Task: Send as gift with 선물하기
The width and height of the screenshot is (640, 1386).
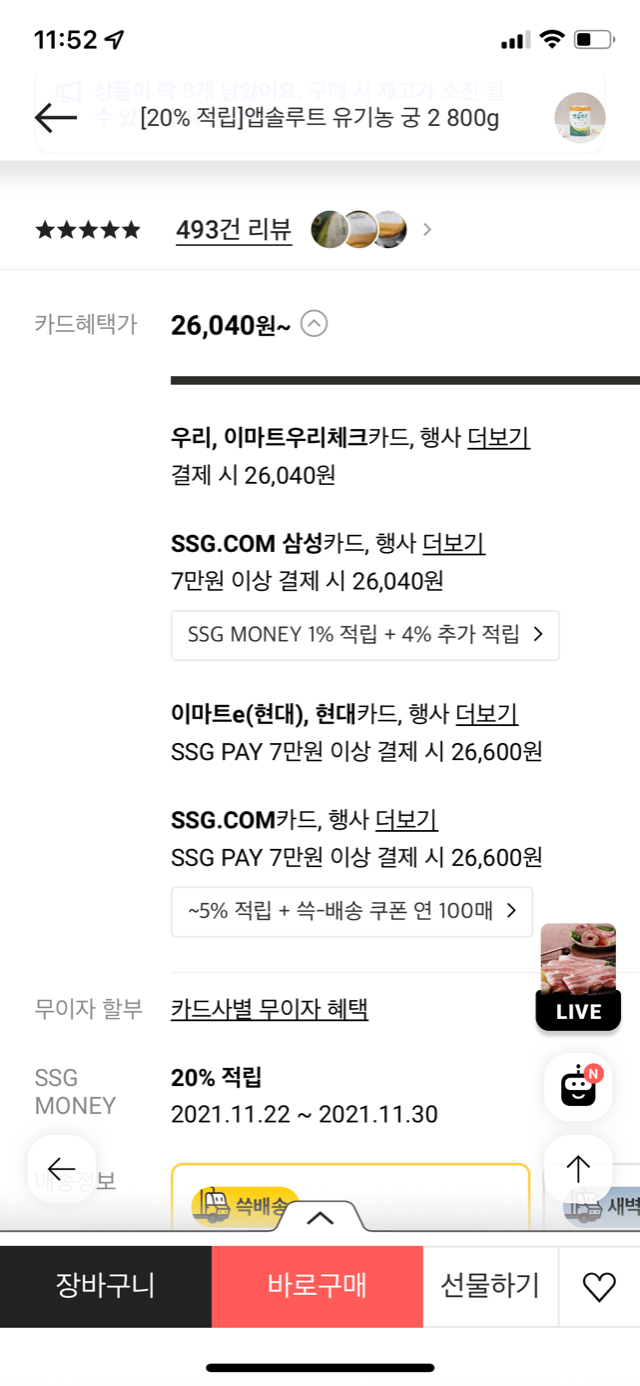Action: pos(490,1286)
